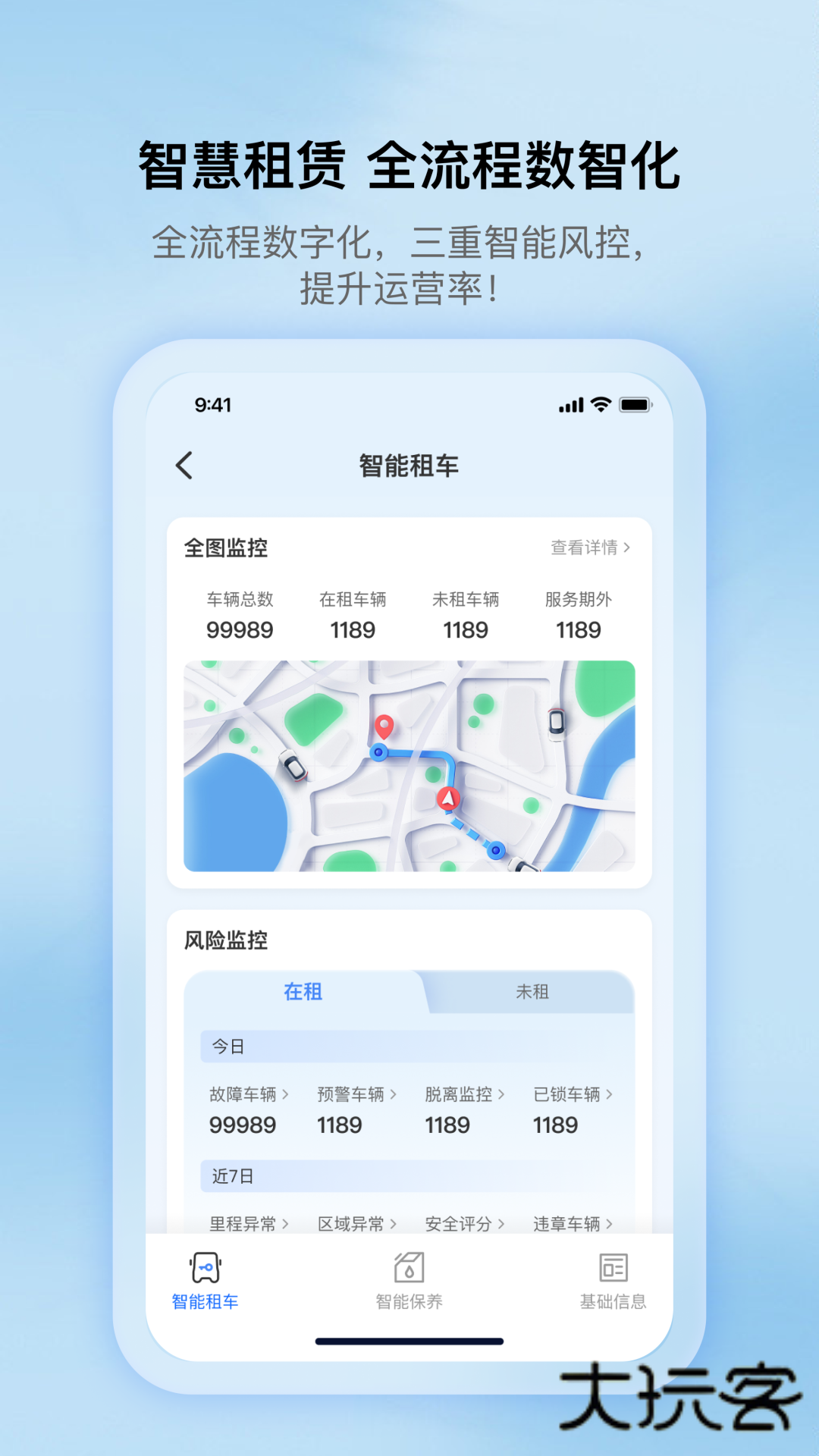The height and width of the screenshot is (1456, 819).
Task: Click the 脱离监控 entry
Action: pyautogui.click(x=458, y=1094)
